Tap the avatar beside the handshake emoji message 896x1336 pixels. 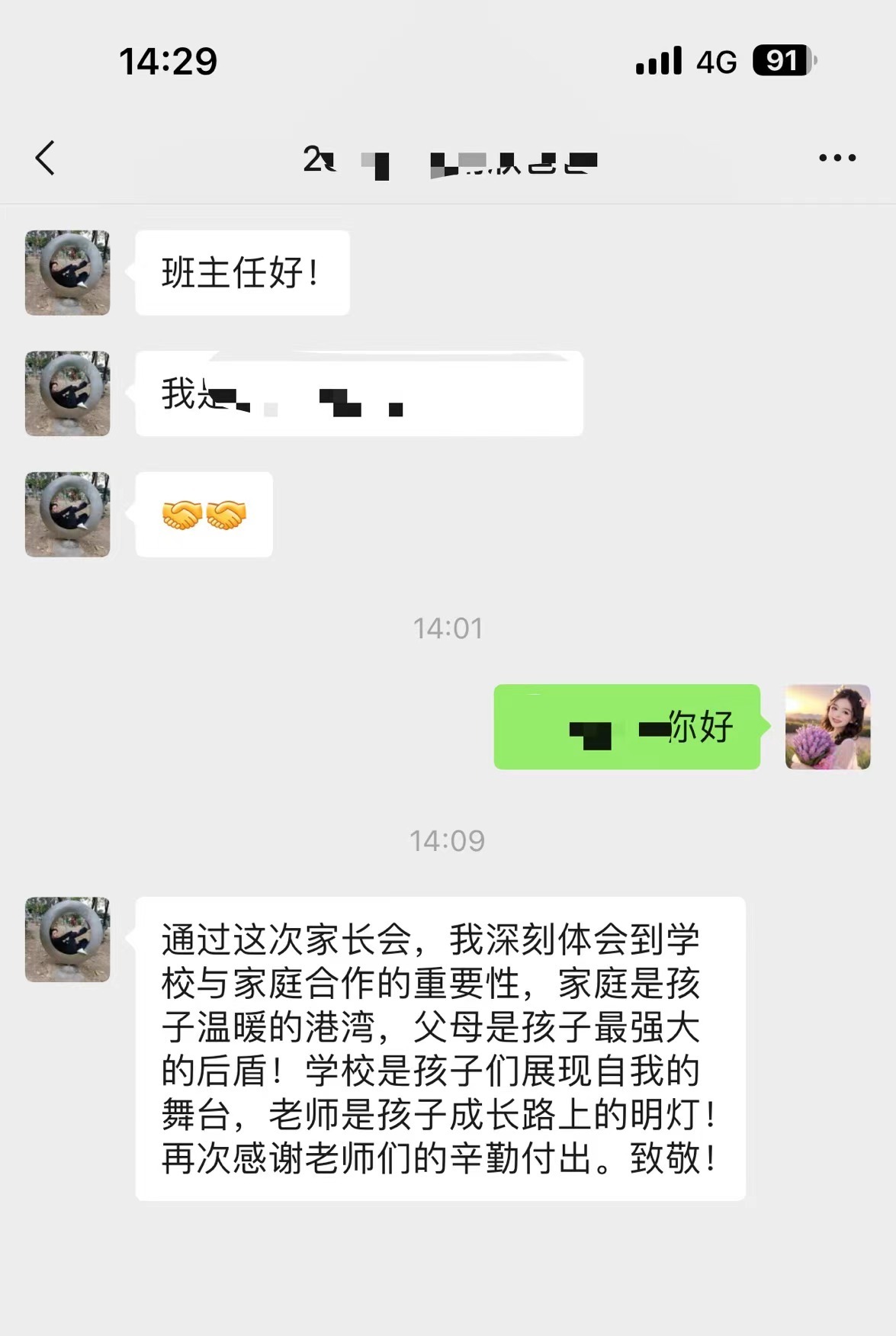click(67, 514)
